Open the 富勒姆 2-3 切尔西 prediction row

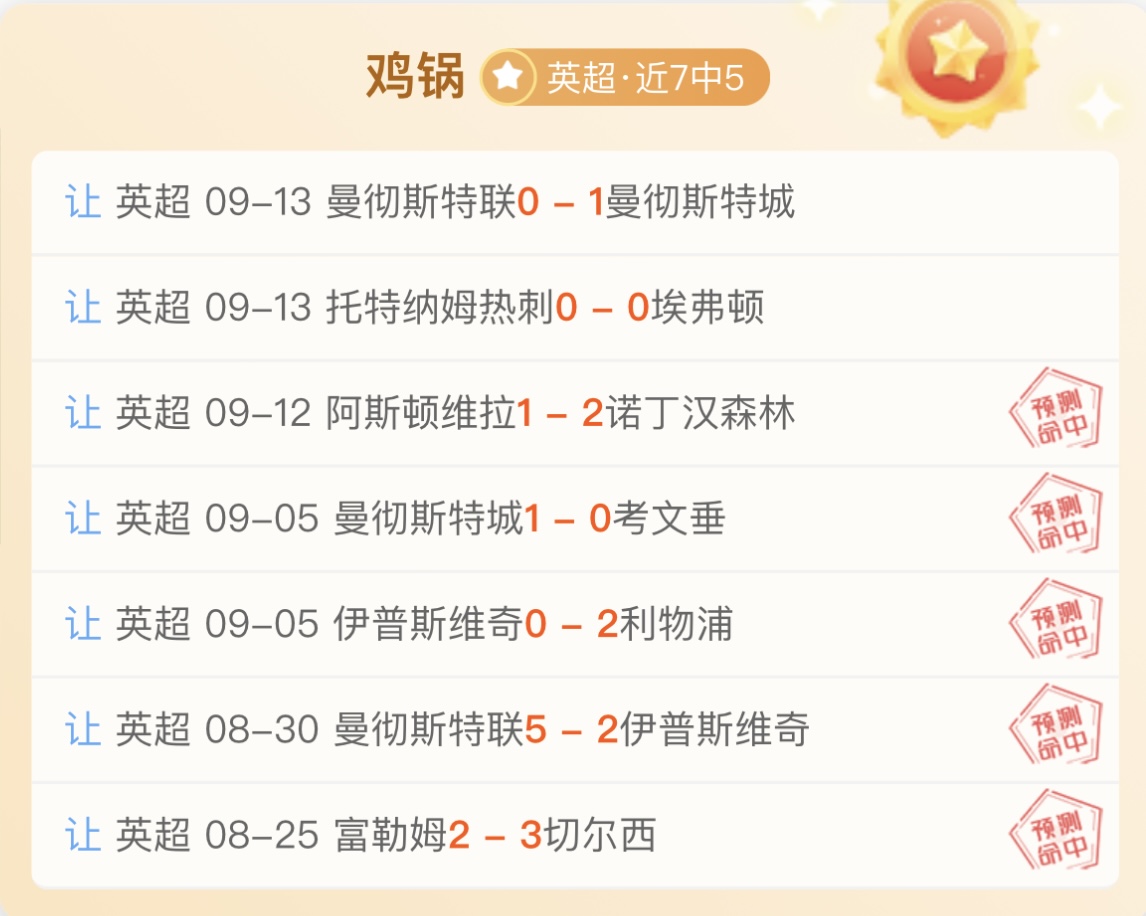(575, 835)
